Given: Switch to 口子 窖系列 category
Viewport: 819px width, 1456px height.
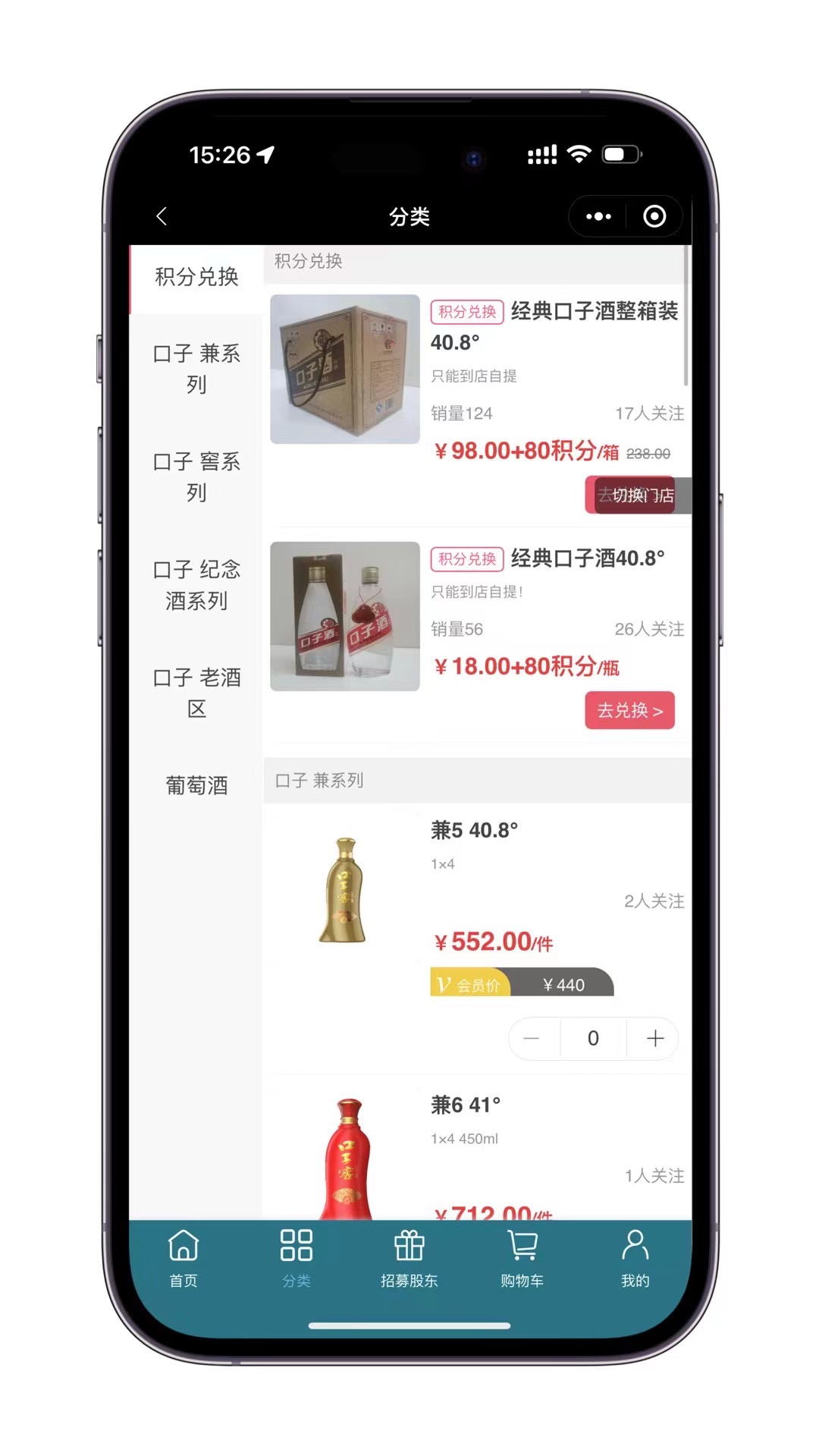Looking at the screenshot, I should click(x=196, y=476).
